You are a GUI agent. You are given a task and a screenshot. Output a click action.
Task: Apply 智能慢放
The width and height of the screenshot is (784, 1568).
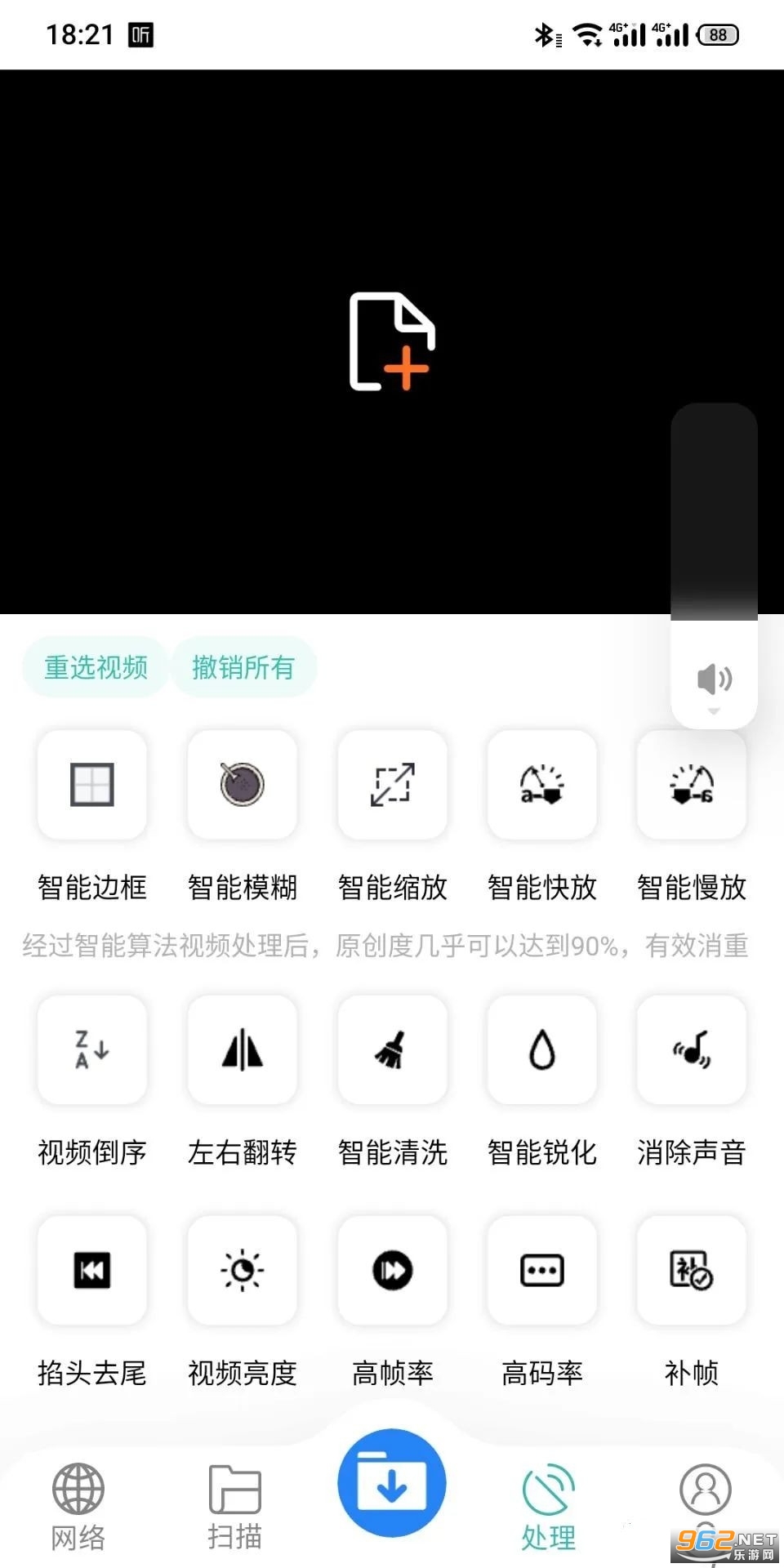(692, 785)
